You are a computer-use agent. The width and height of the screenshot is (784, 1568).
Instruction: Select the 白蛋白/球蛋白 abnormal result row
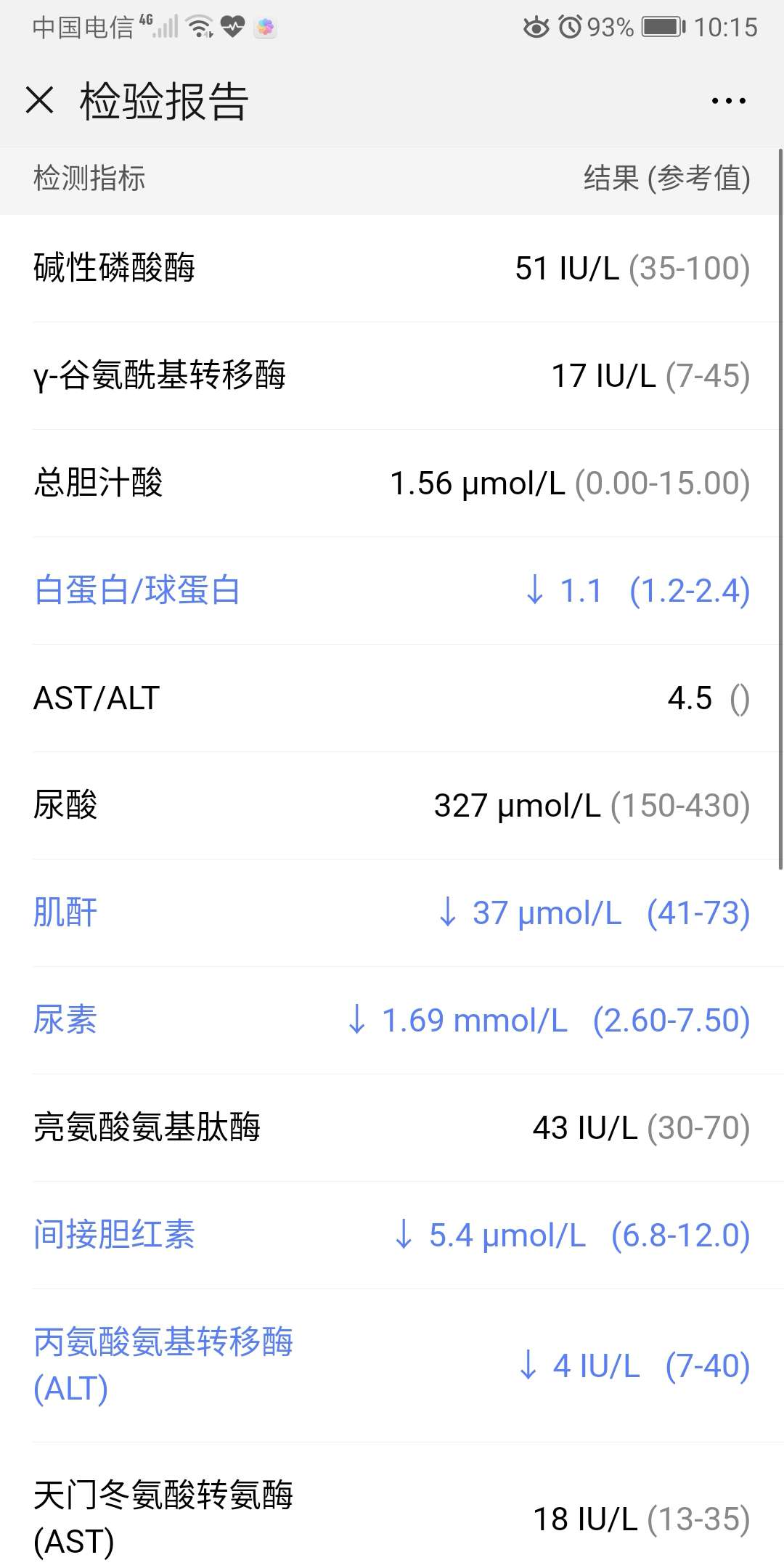point(392,590)
